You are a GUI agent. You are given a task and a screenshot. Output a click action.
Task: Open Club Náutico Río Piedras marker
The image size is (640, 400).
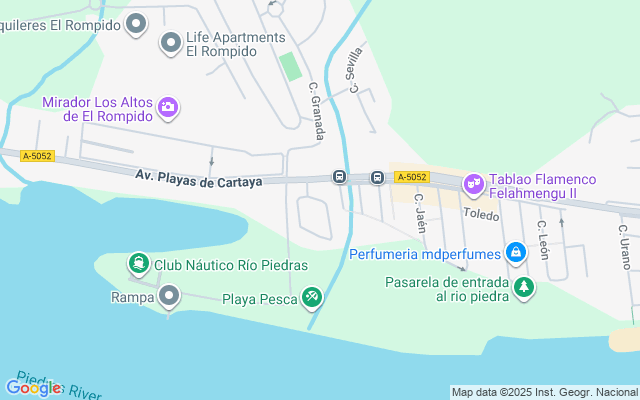tap(138, 265)
